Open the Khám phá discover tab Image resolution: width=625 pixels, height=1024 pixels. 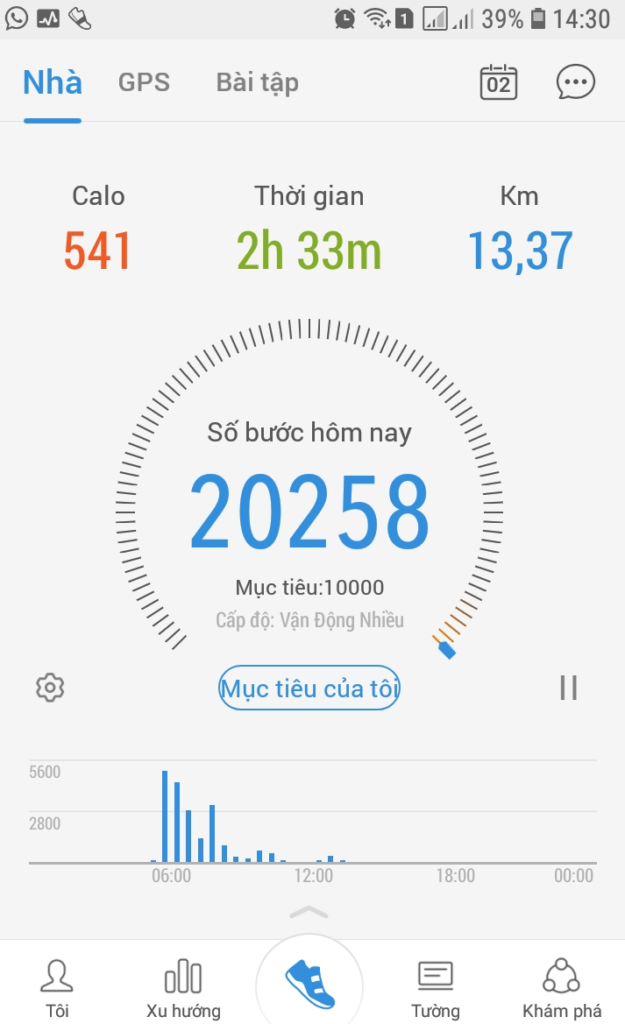point(562,988)
